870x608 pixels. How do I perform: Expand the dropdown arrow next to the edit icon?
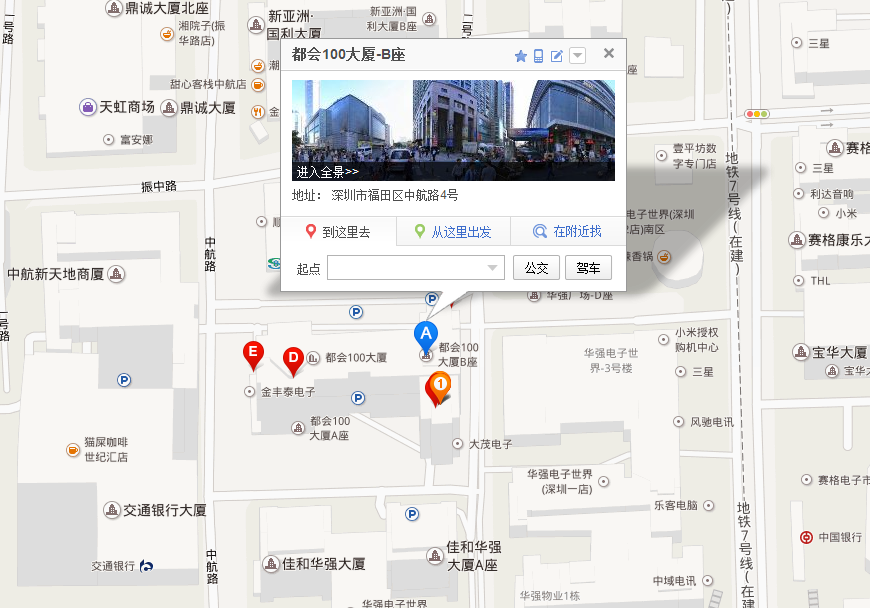(x=577, y=56)
